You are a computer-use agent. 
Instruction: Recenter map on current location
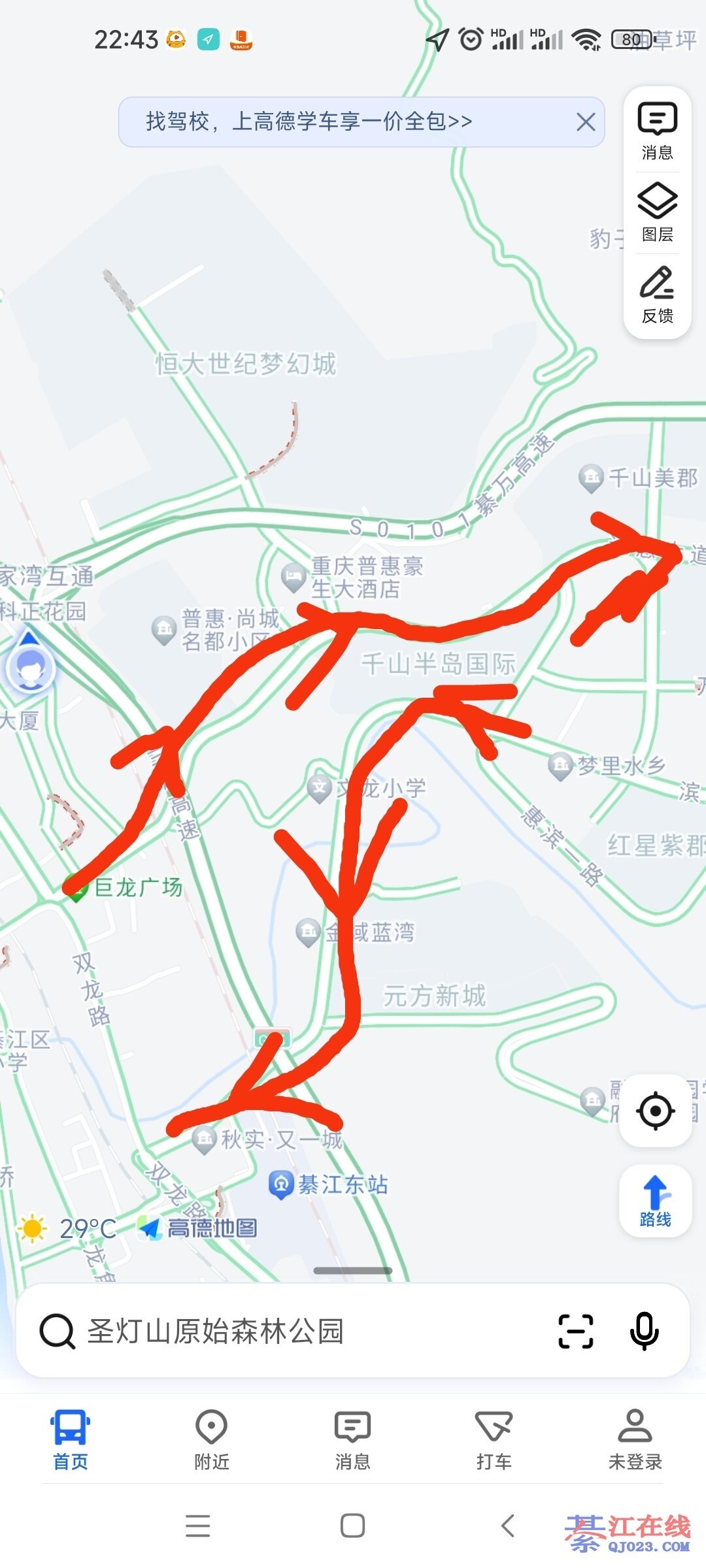[x=655, y=1110]
